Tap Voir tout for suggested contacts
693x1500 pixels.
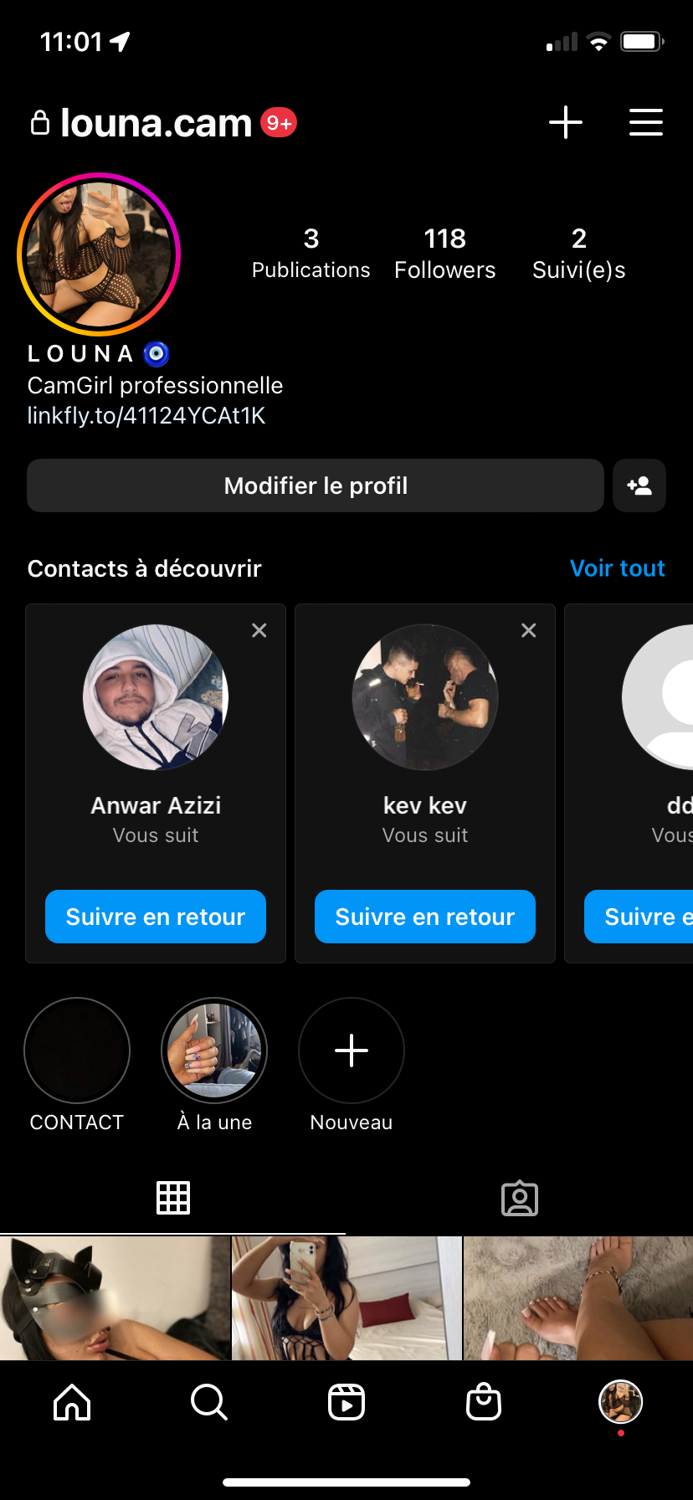(617, 568)
